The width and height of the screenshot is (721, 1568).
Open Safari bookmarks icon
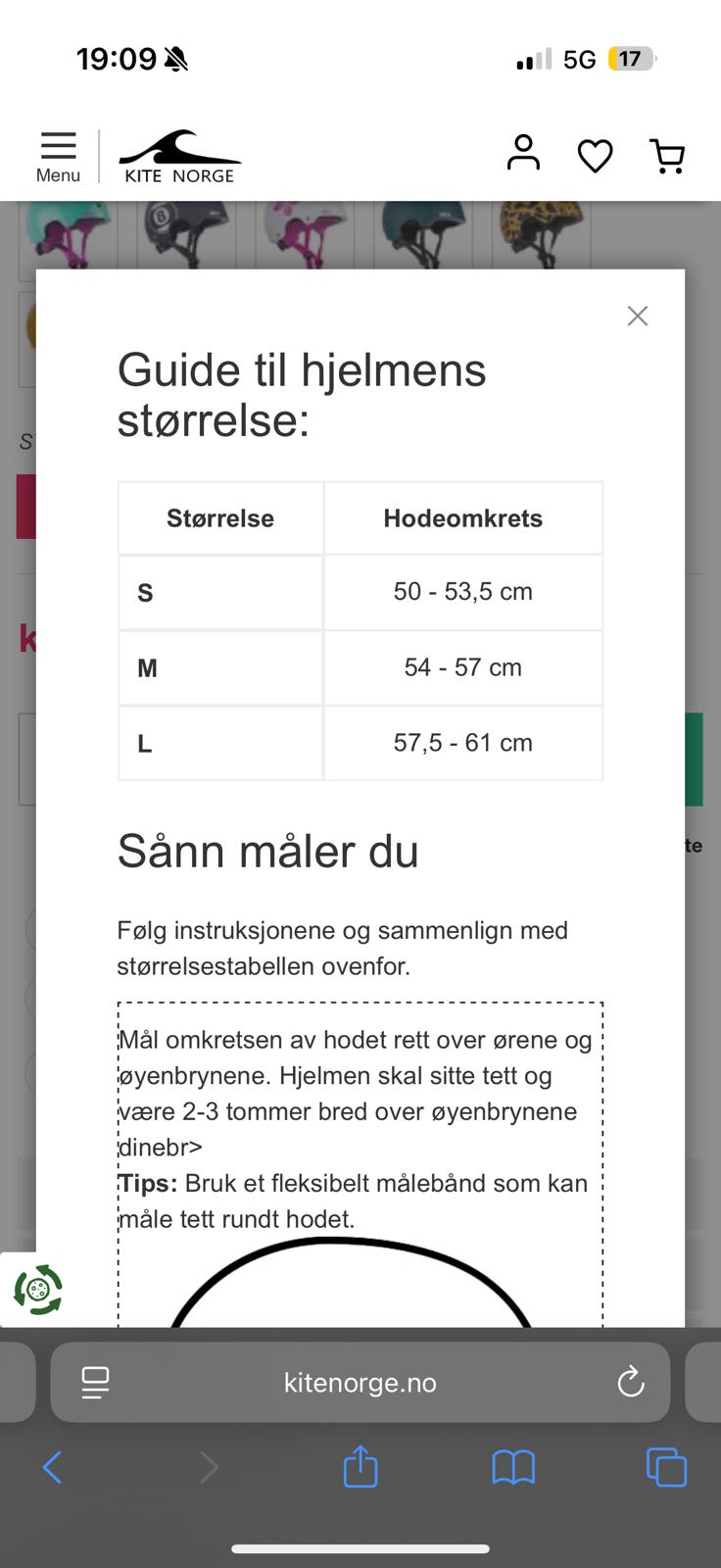tap(513, 1467)
